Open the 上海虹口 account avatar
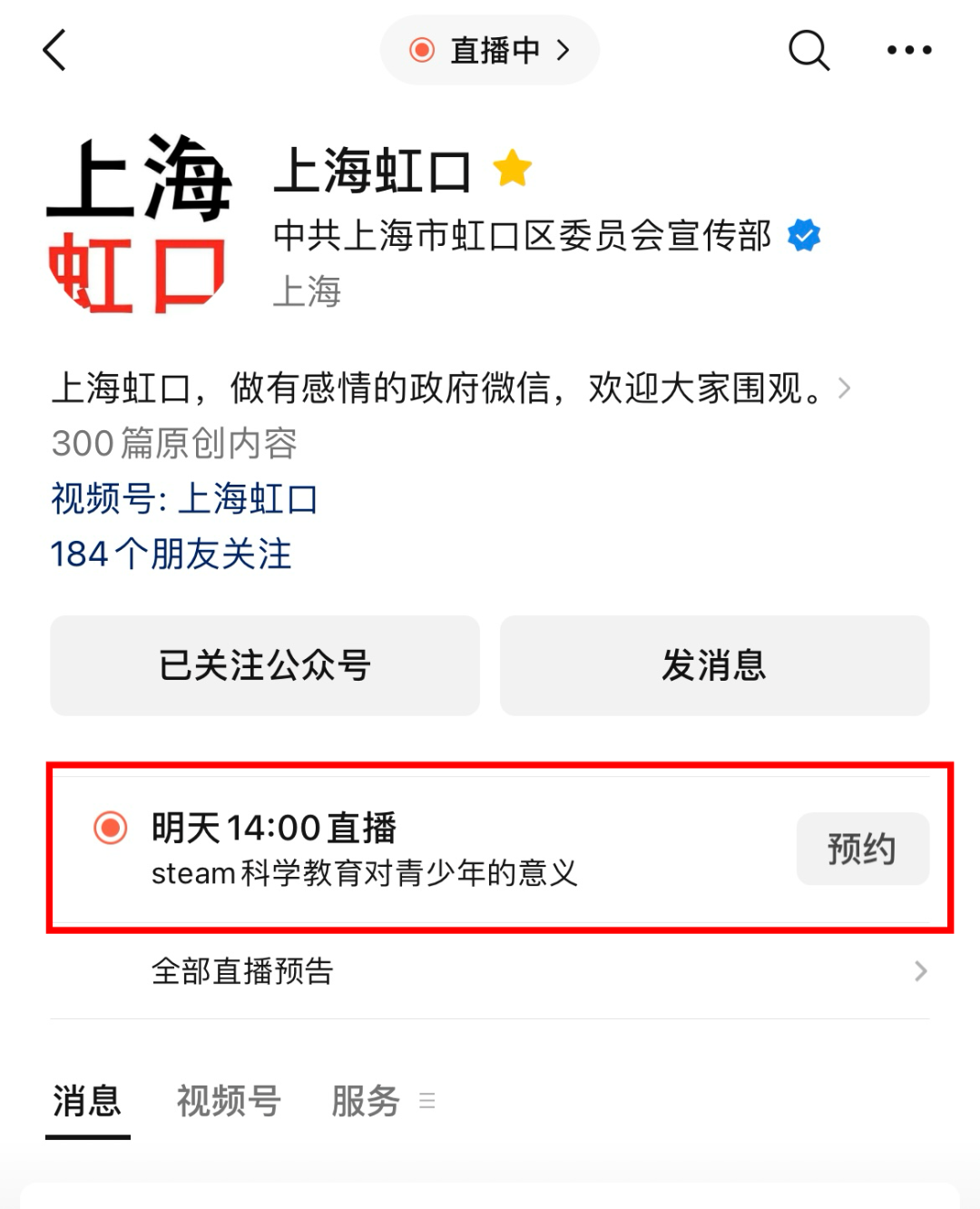 pos(137,223)
